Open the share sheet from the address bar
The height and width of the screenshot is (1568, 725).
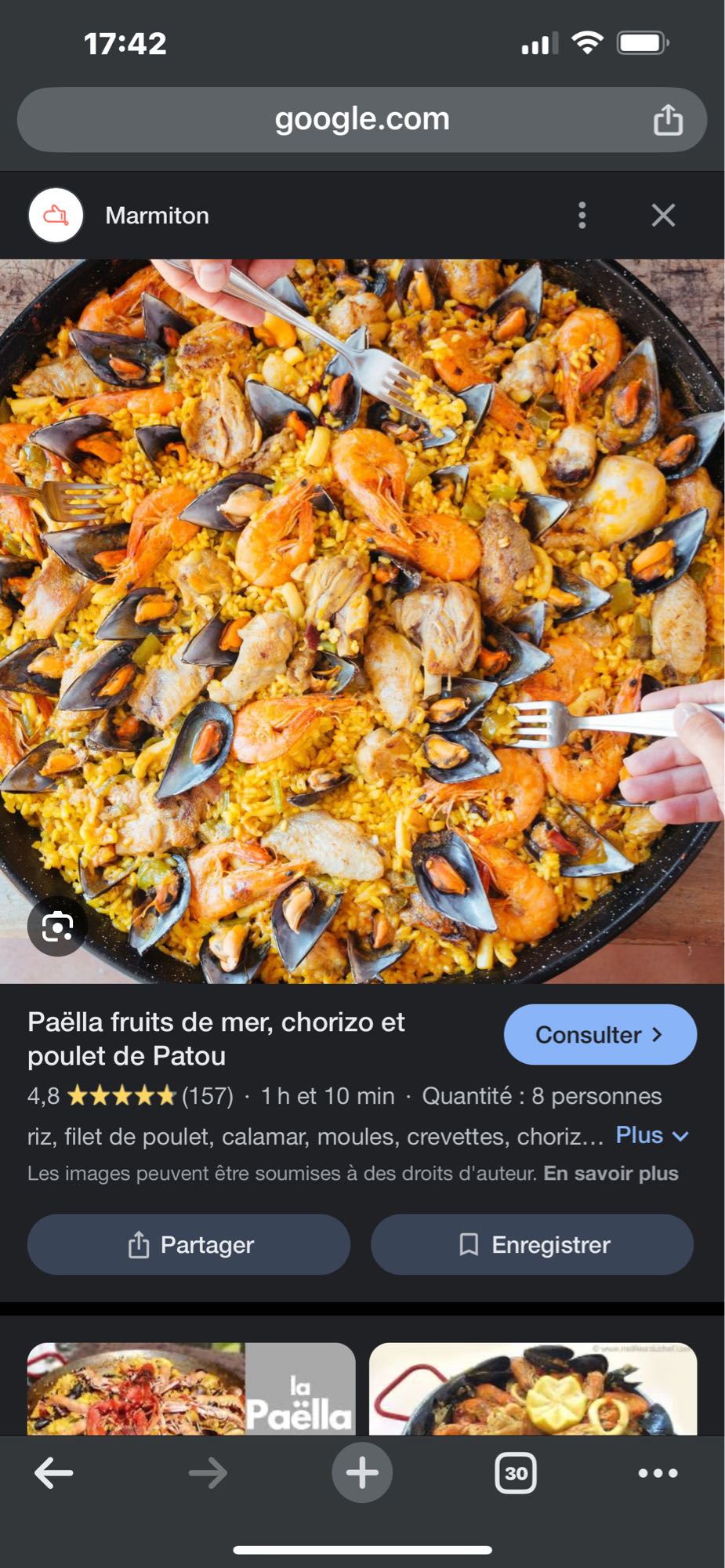click(x=667, y=119)
